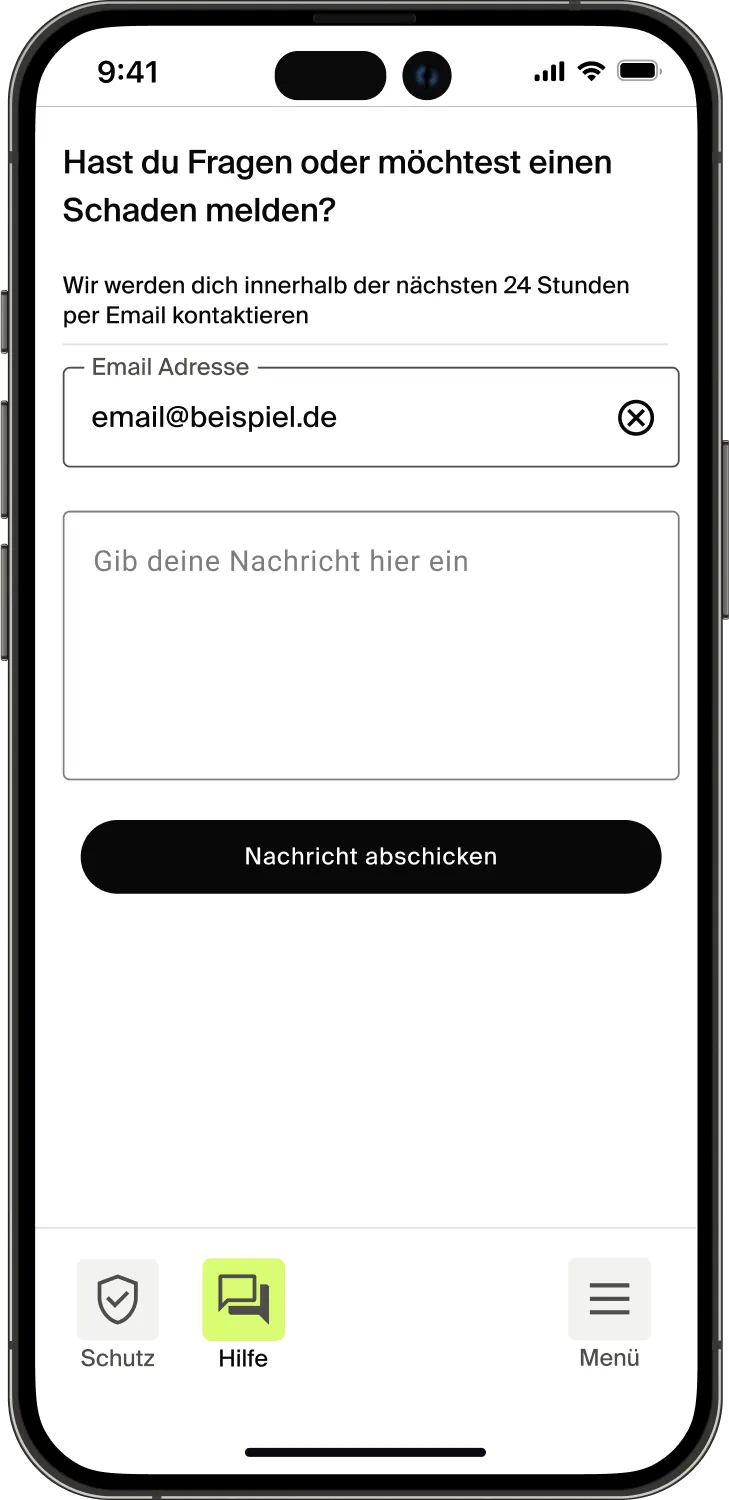Switch to the Schutz tab
Screen dimensions: 729x1500
click(x=118, y=1312)
